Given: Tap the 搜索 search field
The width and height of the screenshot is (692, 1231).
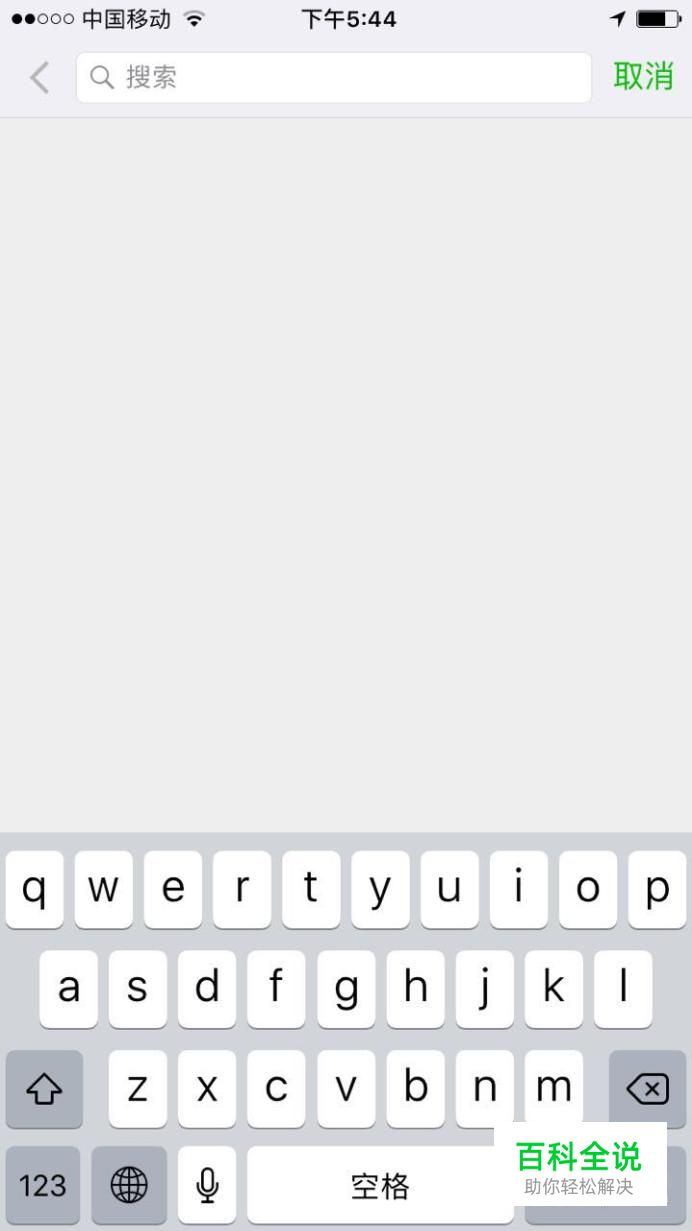Looking at the screenshot, I should [x=334, y=77].
